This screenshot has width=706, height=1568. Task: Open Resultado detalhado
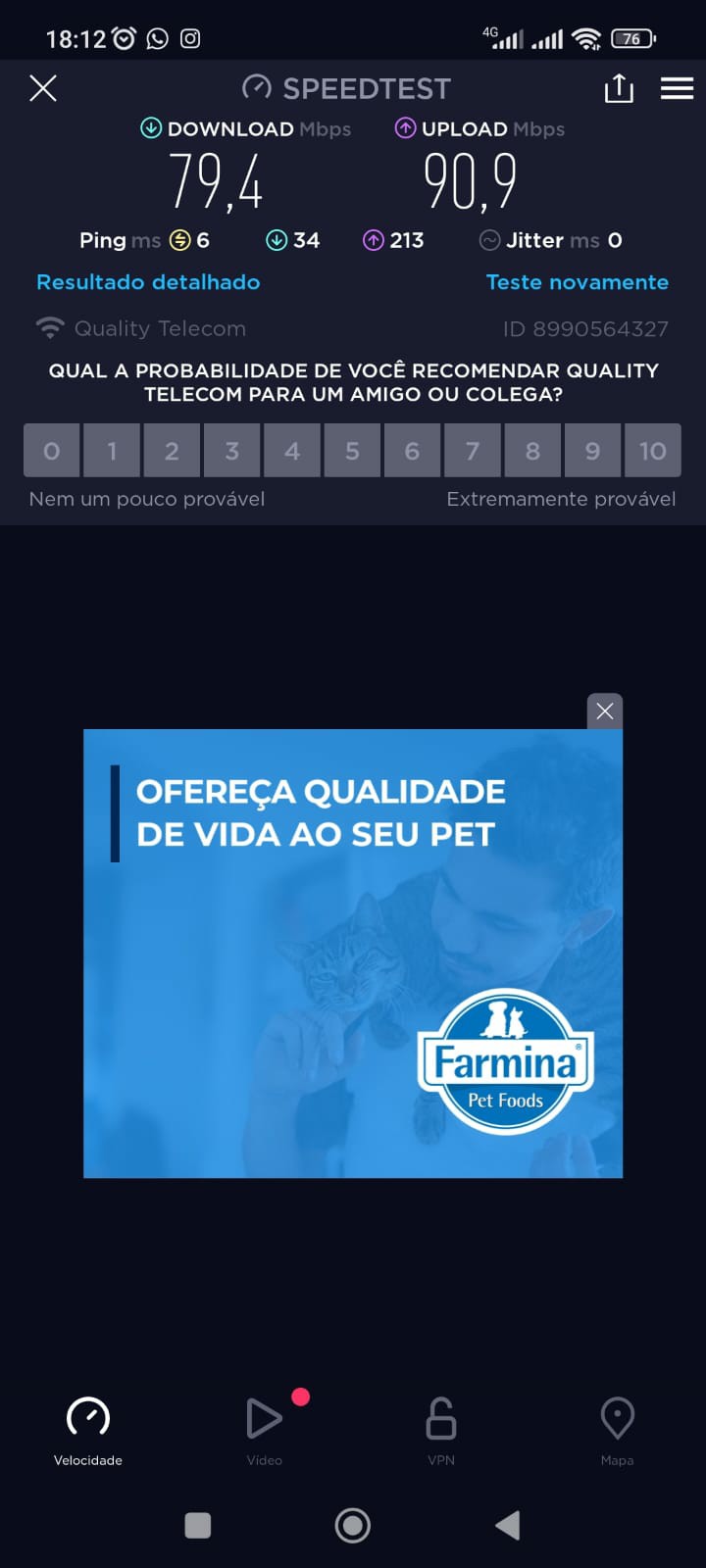pos(148,282)
